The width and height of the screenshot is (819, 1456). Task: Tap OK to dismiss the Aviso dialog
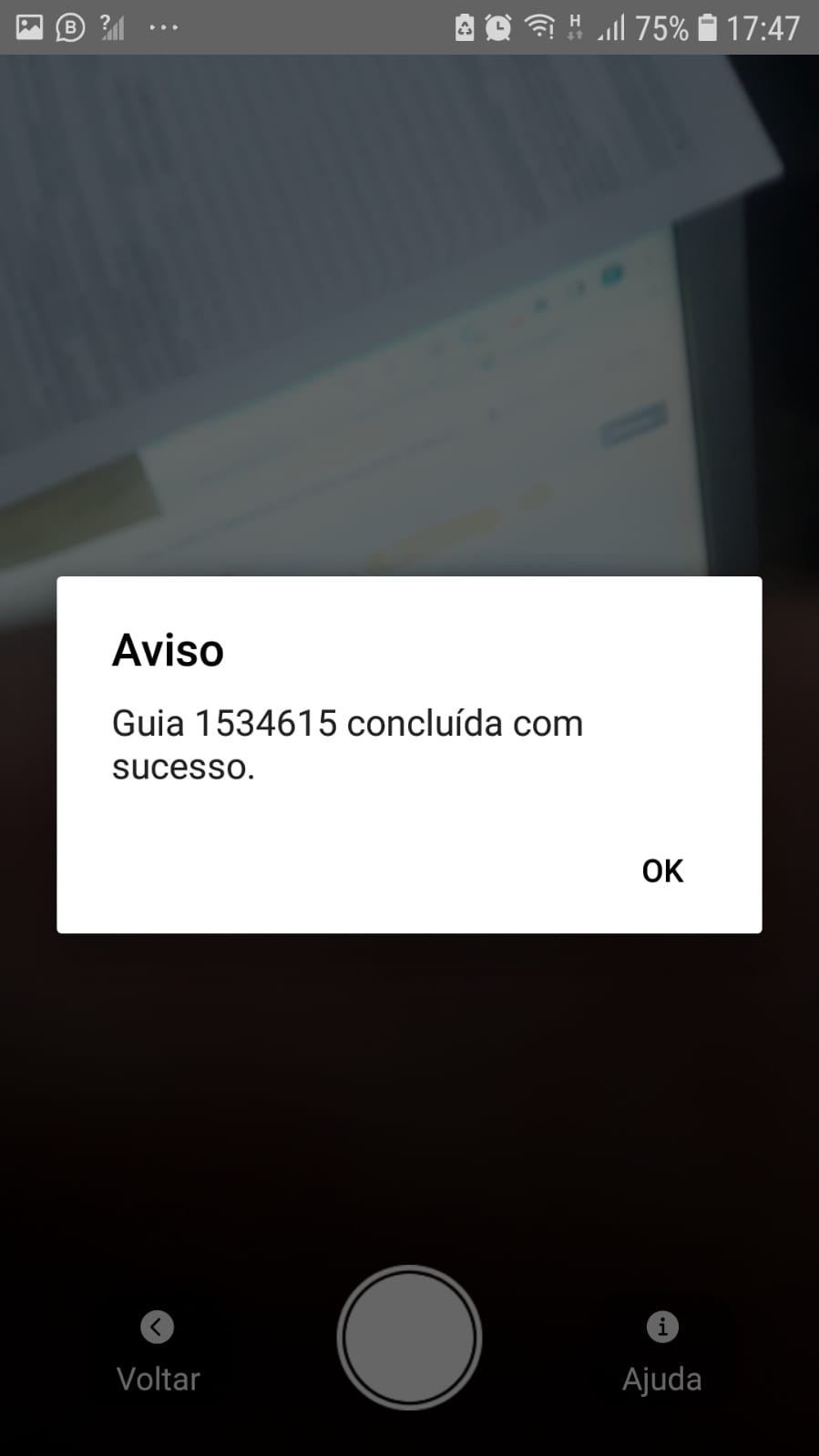pyautogui.click(x=662, y=871)
